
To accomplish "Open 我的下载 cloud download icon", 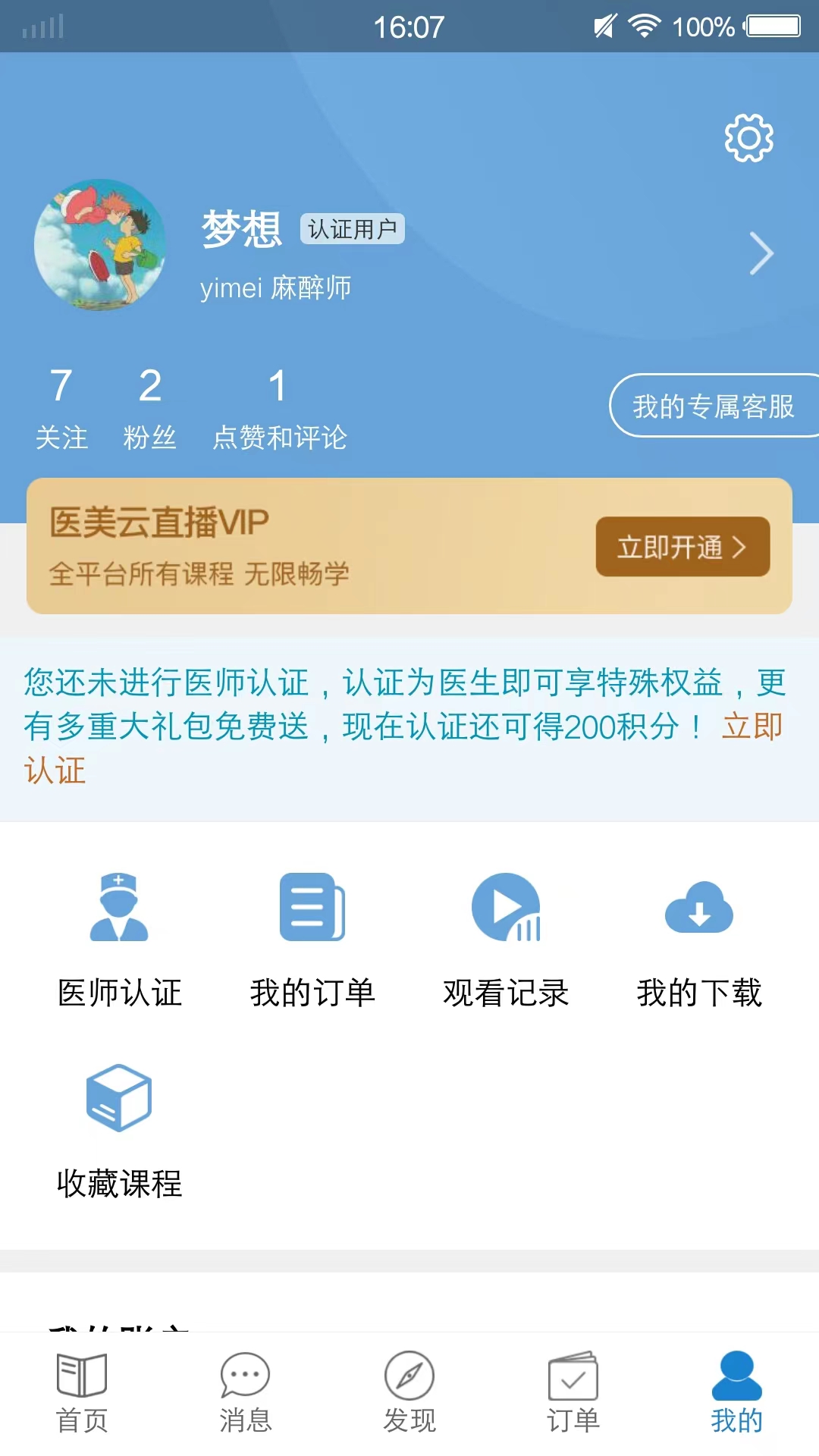I will (698, 910).
